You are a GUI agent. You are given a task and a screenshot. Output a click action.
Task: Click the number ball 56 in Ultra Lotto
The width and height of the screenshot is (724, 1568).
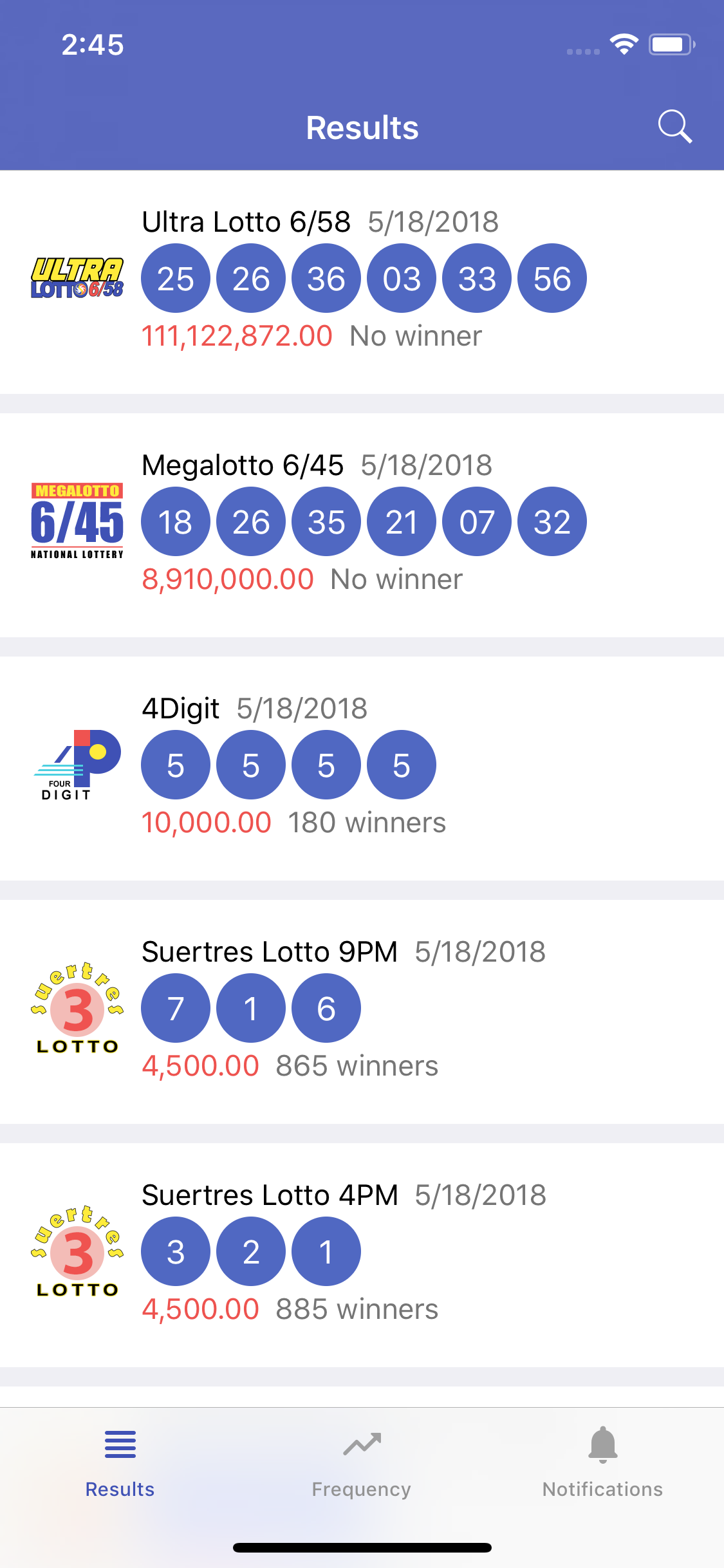coord(555,278)
